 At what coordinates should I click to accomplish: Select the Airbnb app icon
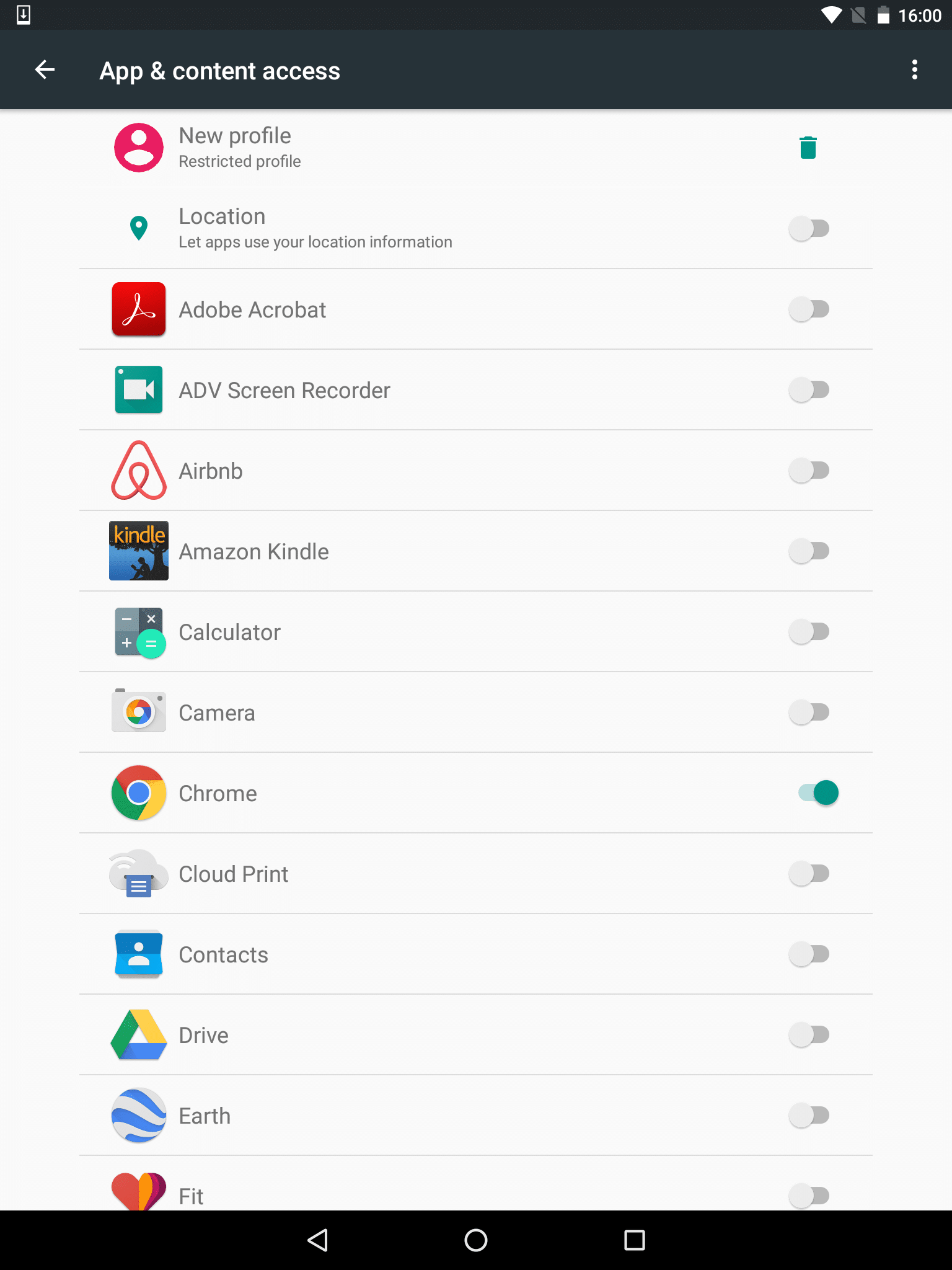138,471
